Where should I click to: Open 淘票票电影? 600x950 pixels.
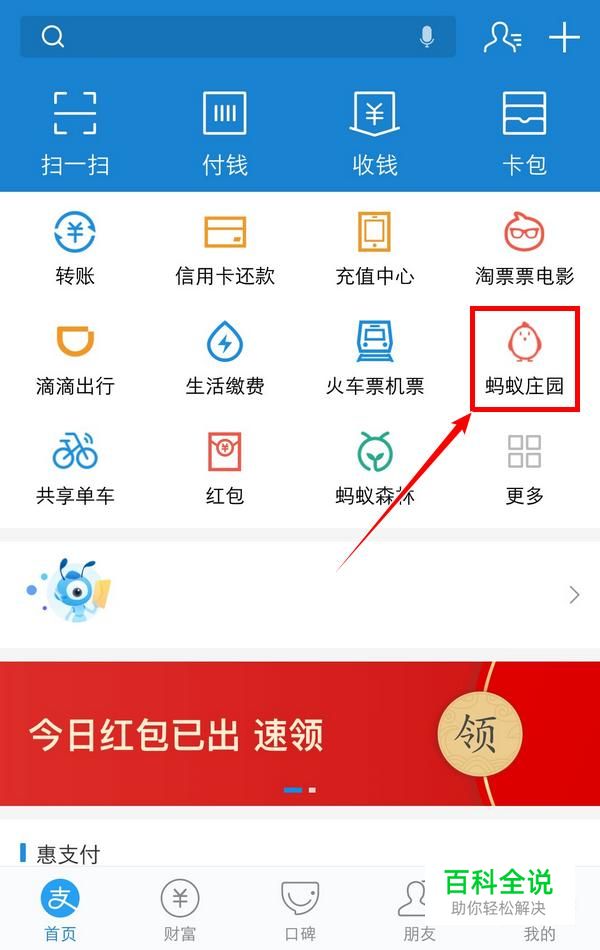pos(524,248)
